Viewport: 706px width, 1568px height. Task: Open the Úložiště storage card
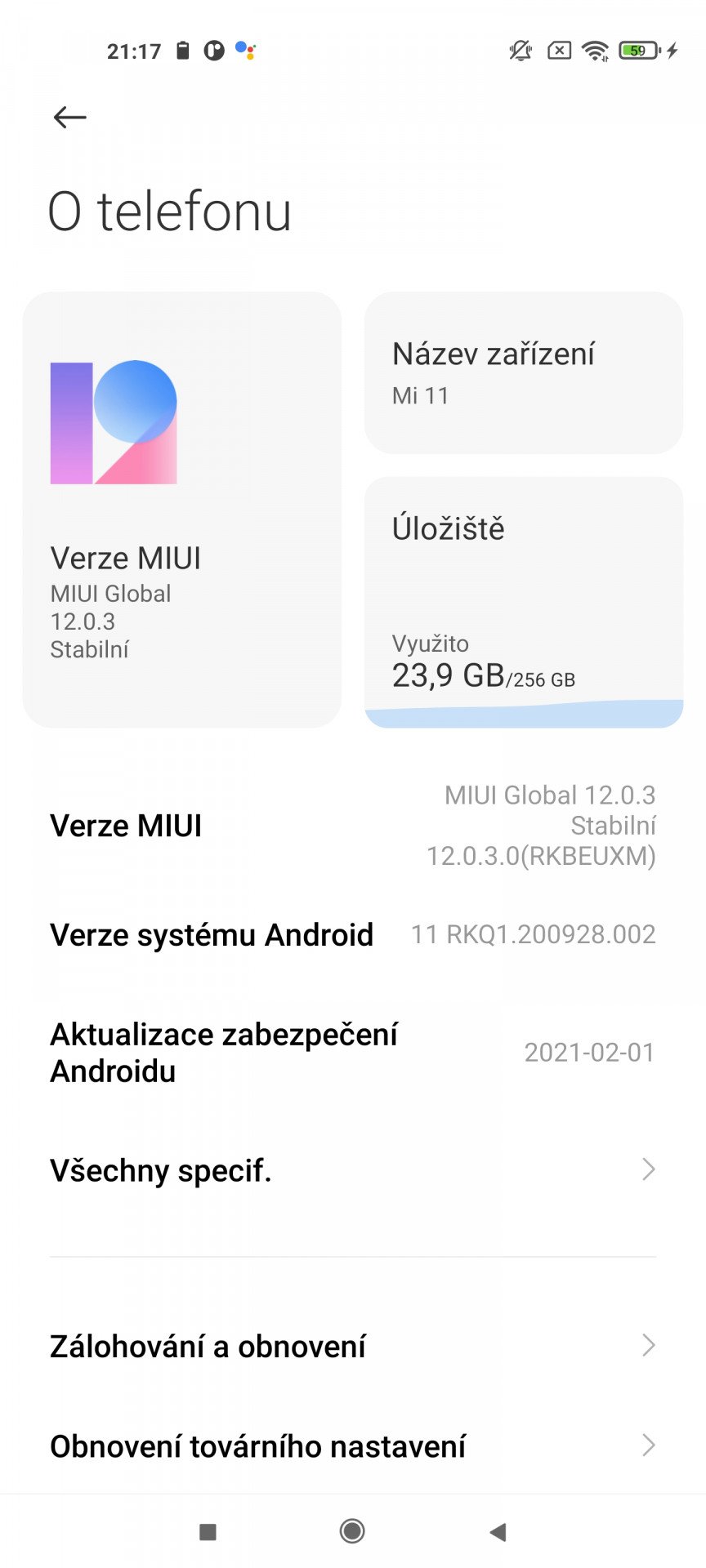coord(524,603)
